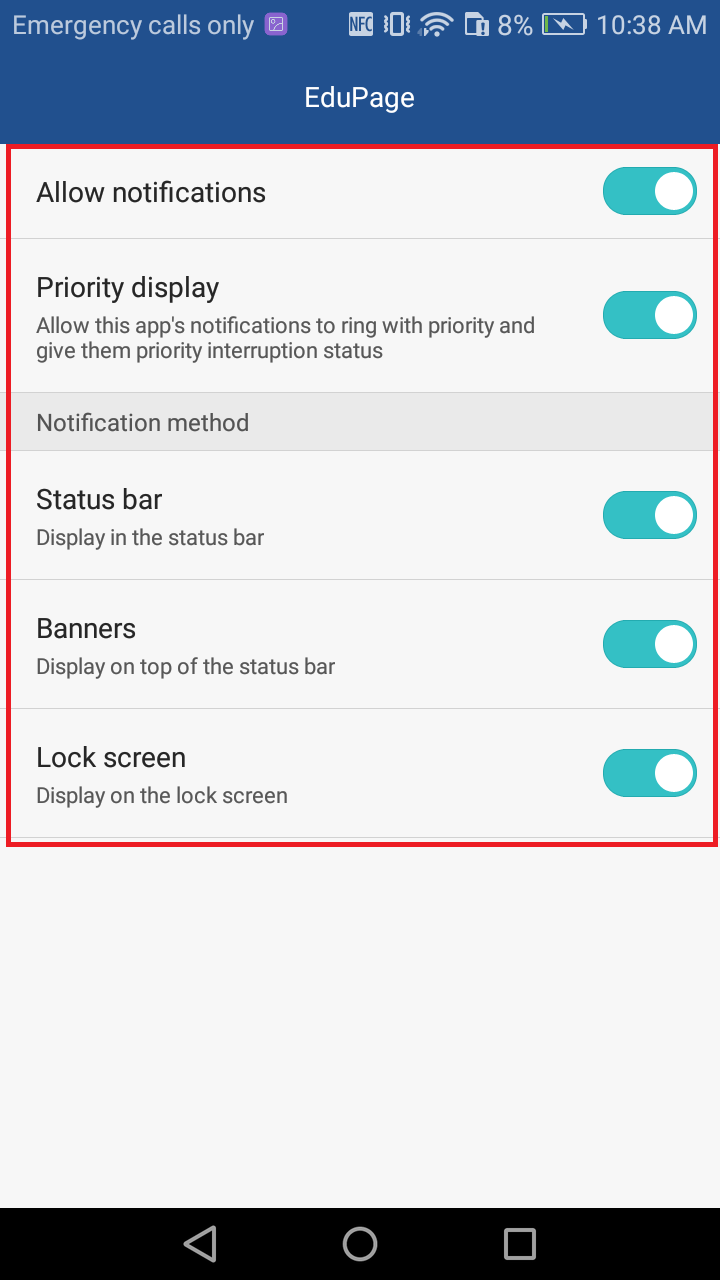
Task: Turn off Allow notifications switch
Action: [650, 191]
